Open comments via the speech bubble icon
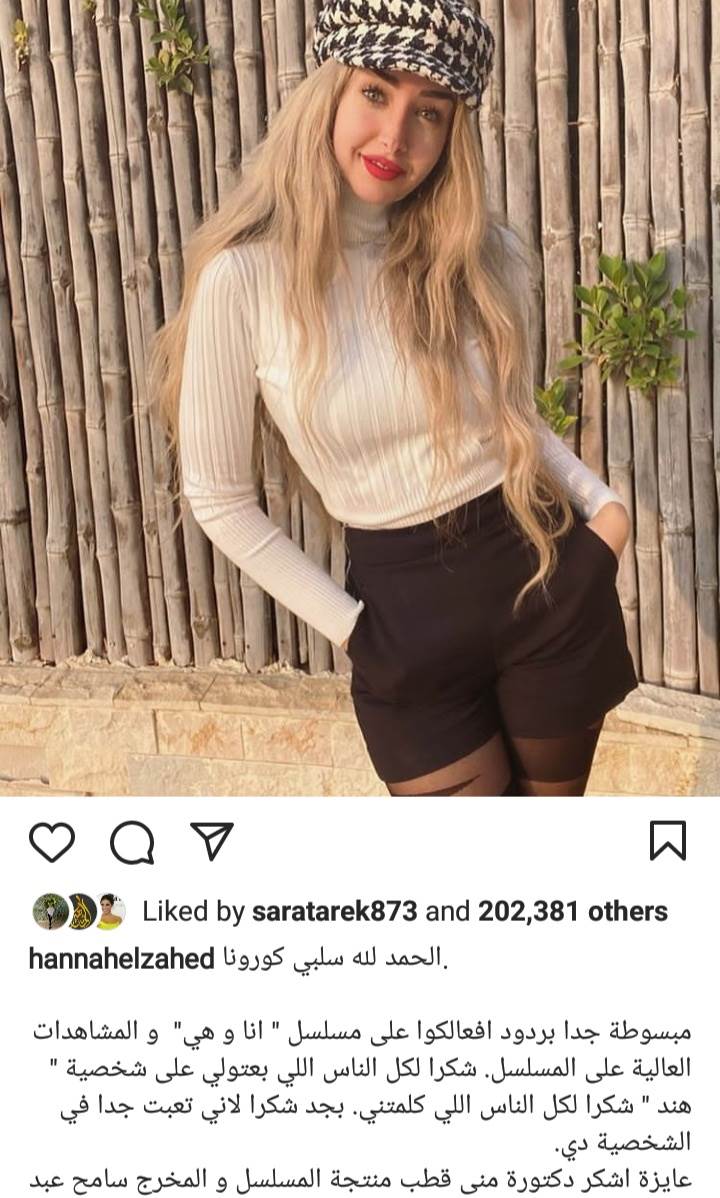Viewport: 720px width, 1198px height. pos(131,841)
